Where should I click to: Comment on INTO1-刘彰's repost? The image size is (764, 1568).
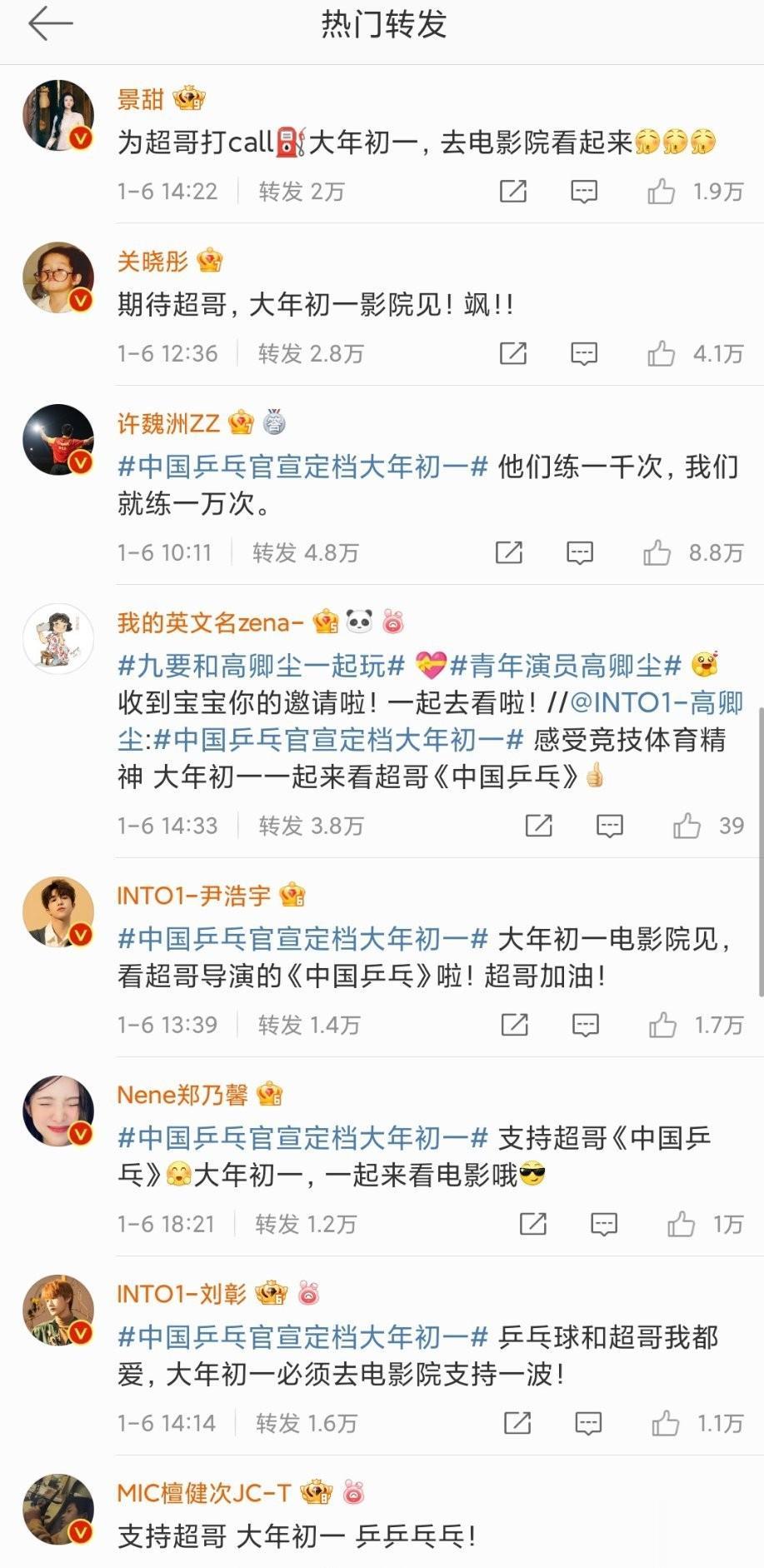click(x=588, y=1423)
